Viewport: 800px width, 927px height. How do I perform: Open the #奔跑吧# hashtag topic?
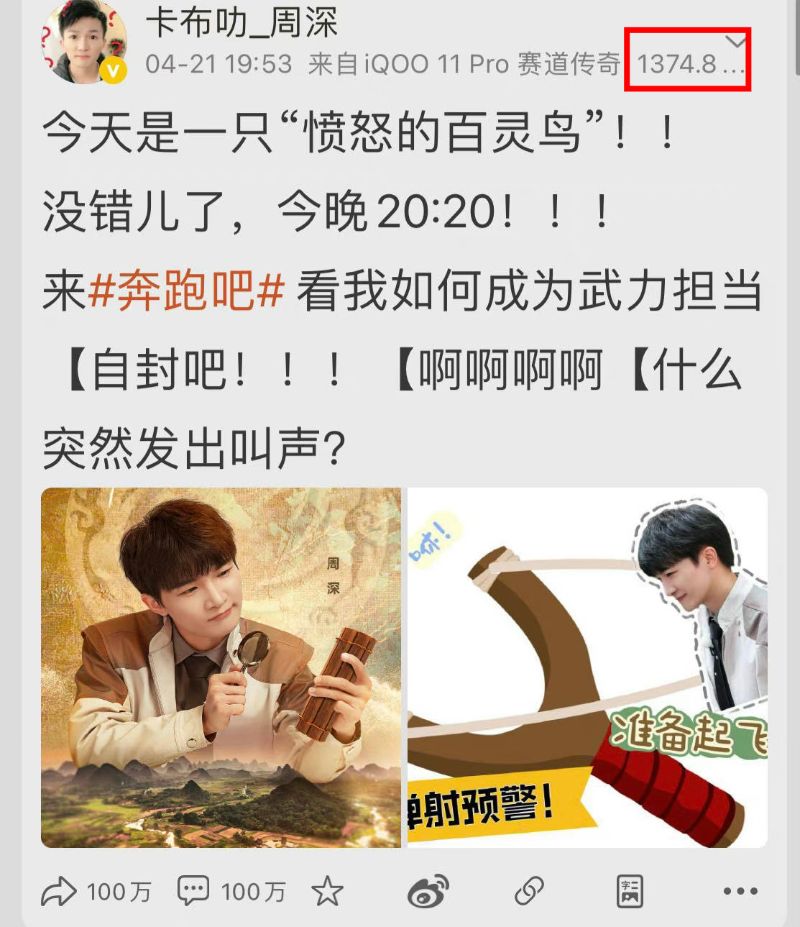click(189, 292)
